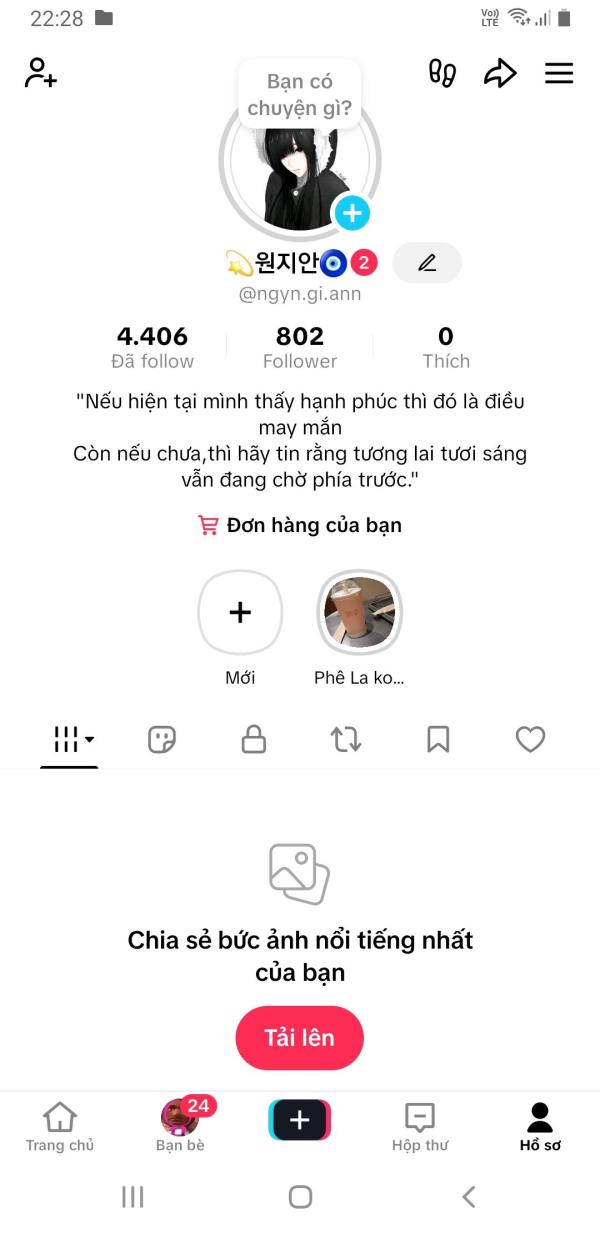Go to Trang chủ

[60, 1127]
